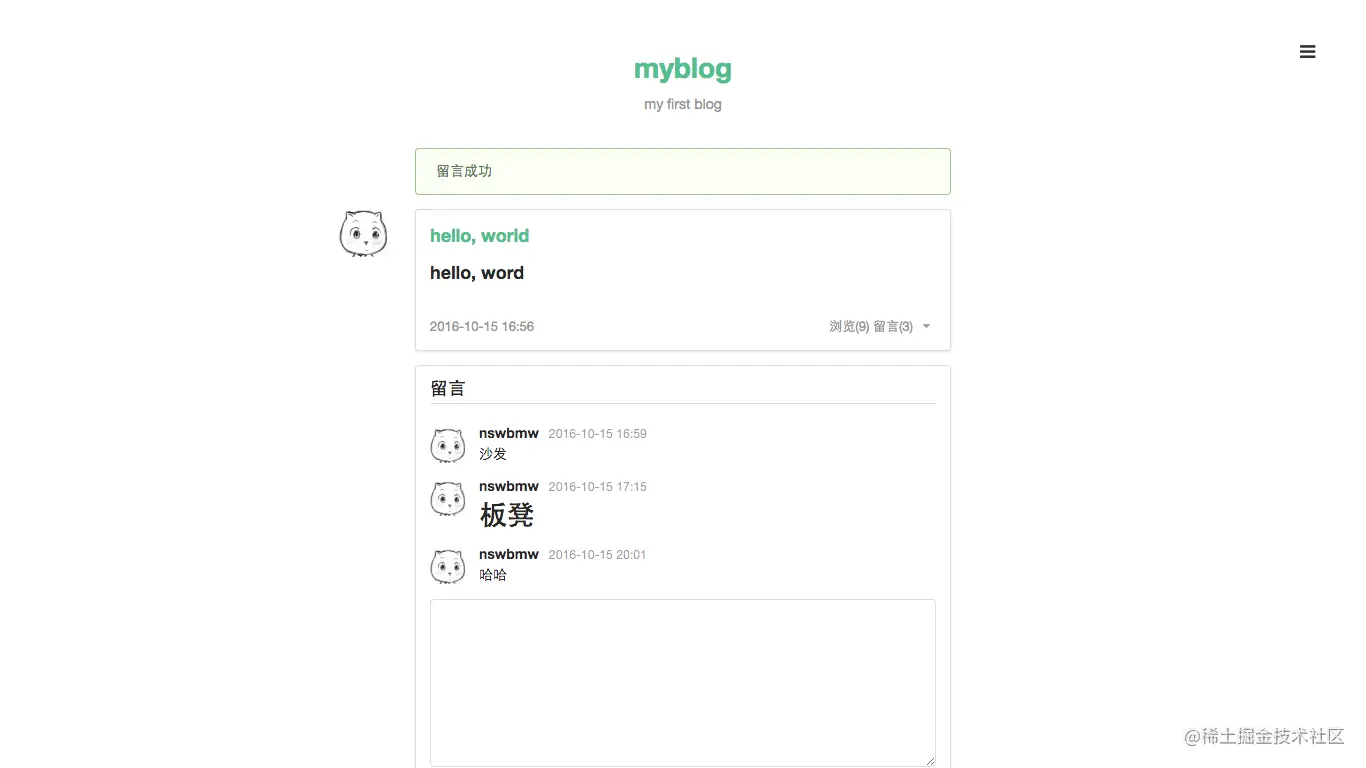This screenshot has width=1366, height=768.
Task: Open the hello, world post title
Action: click(479, 236)
